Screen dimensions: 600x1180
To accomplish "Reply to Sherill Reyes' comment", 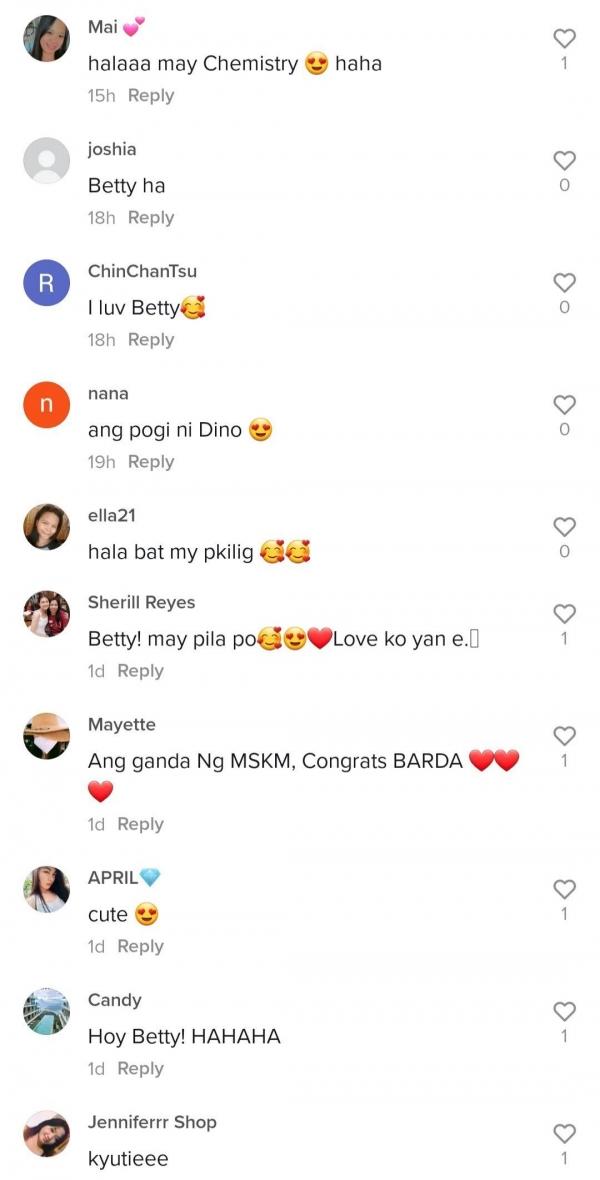I will point(140,671).
